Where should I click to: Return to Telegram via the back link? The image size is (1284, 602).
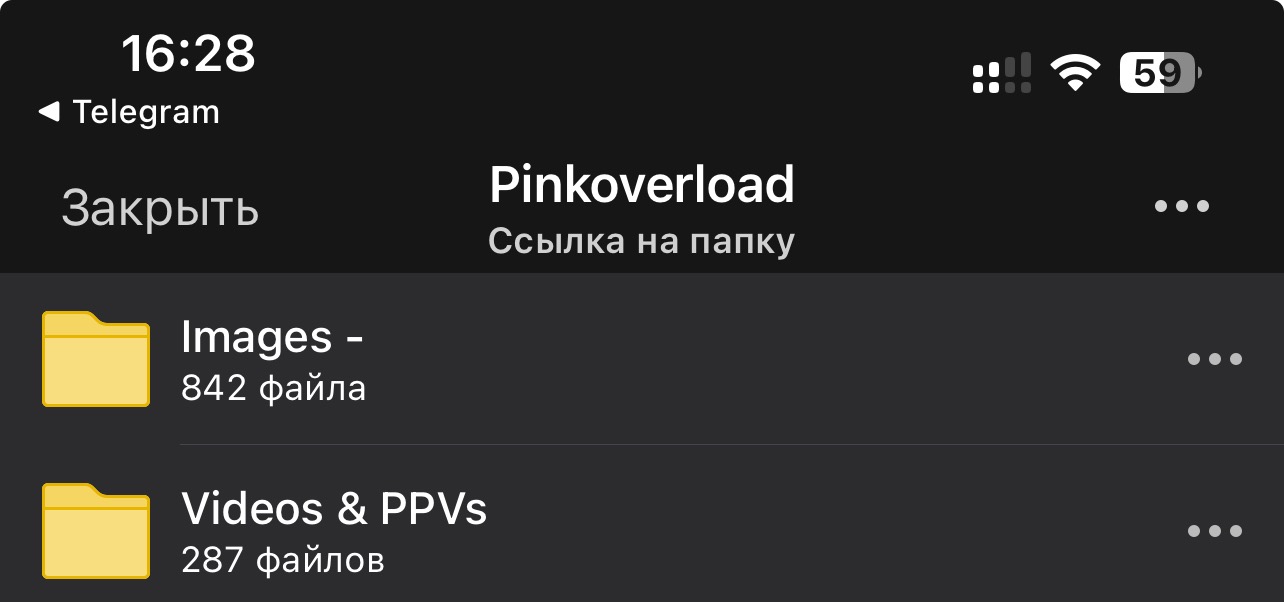pyautogui.click(x=129, y=112)
